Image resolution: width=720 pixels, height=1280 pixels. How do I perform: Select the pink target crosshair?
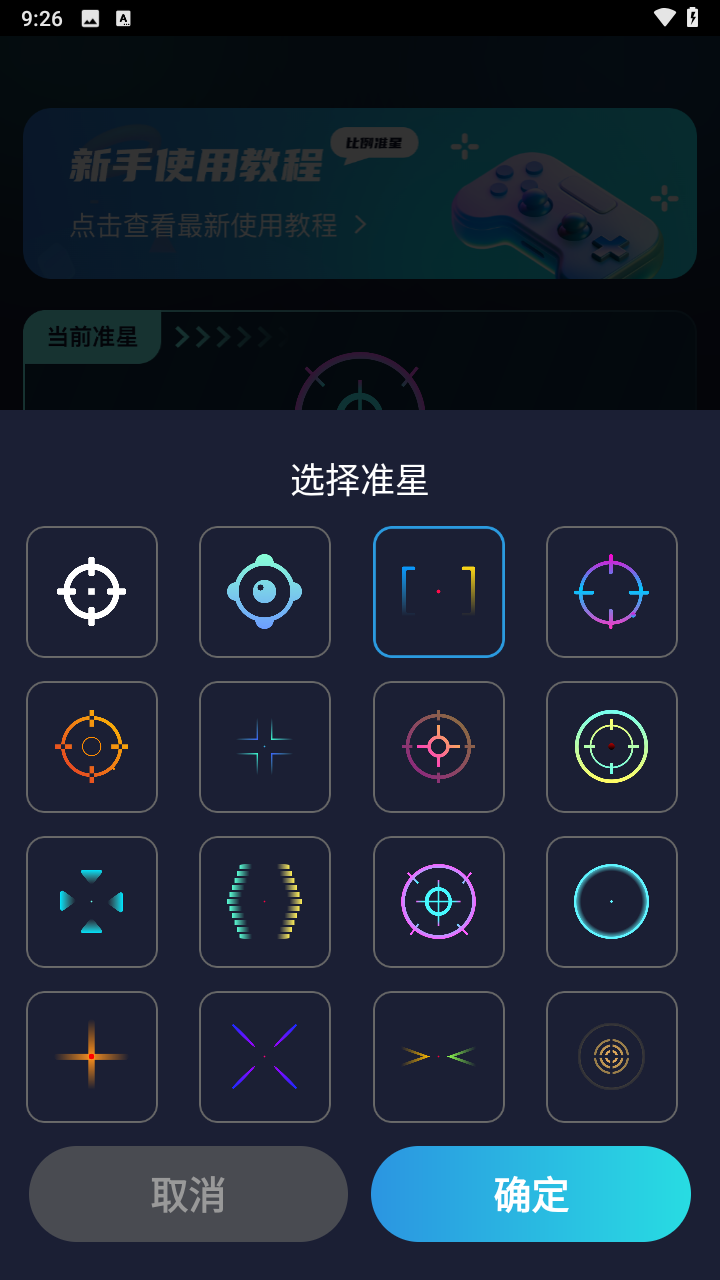[439, 746]
